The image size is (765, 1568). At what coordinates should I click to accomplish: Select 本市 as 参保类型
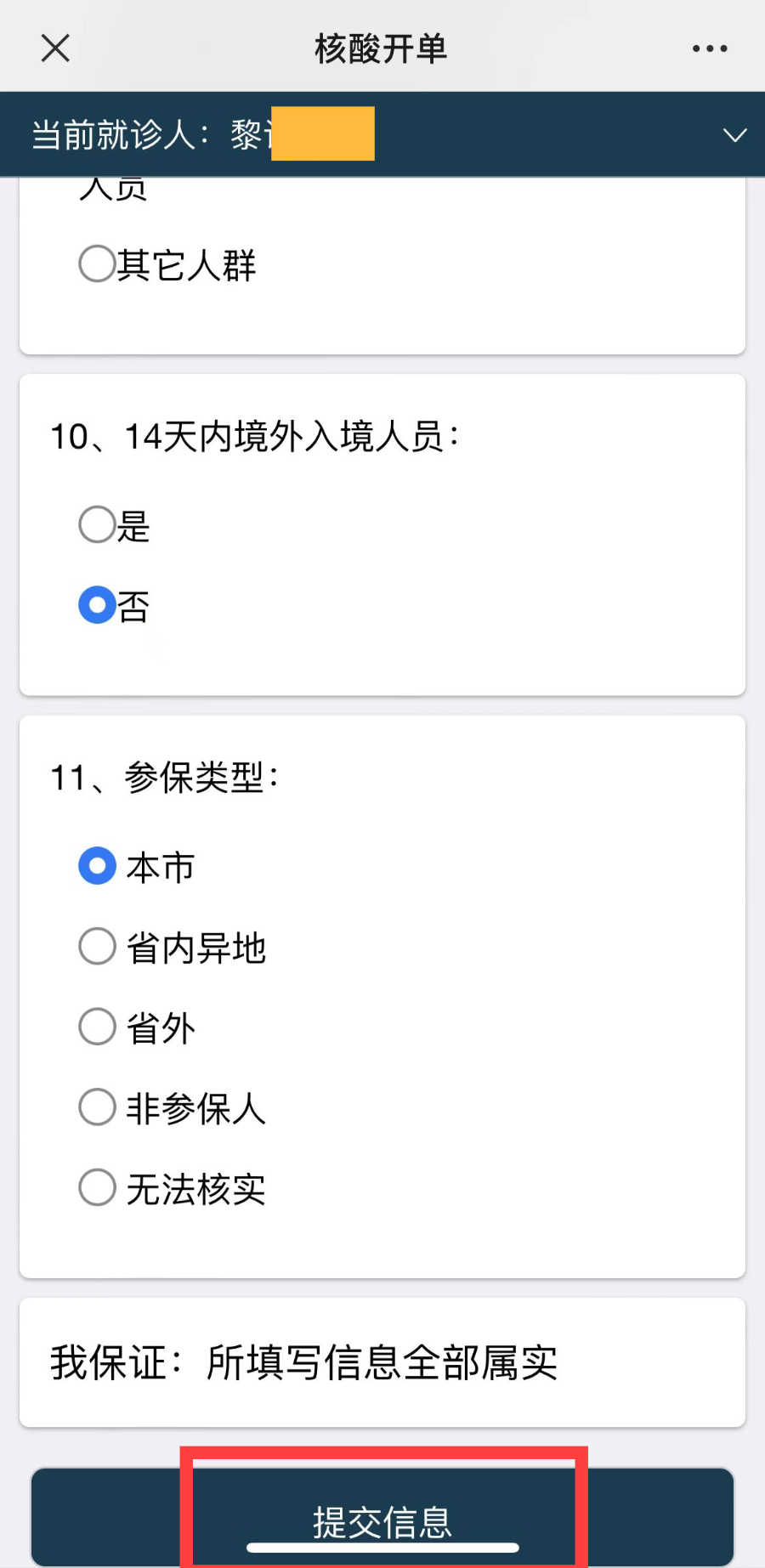[97, 866]
